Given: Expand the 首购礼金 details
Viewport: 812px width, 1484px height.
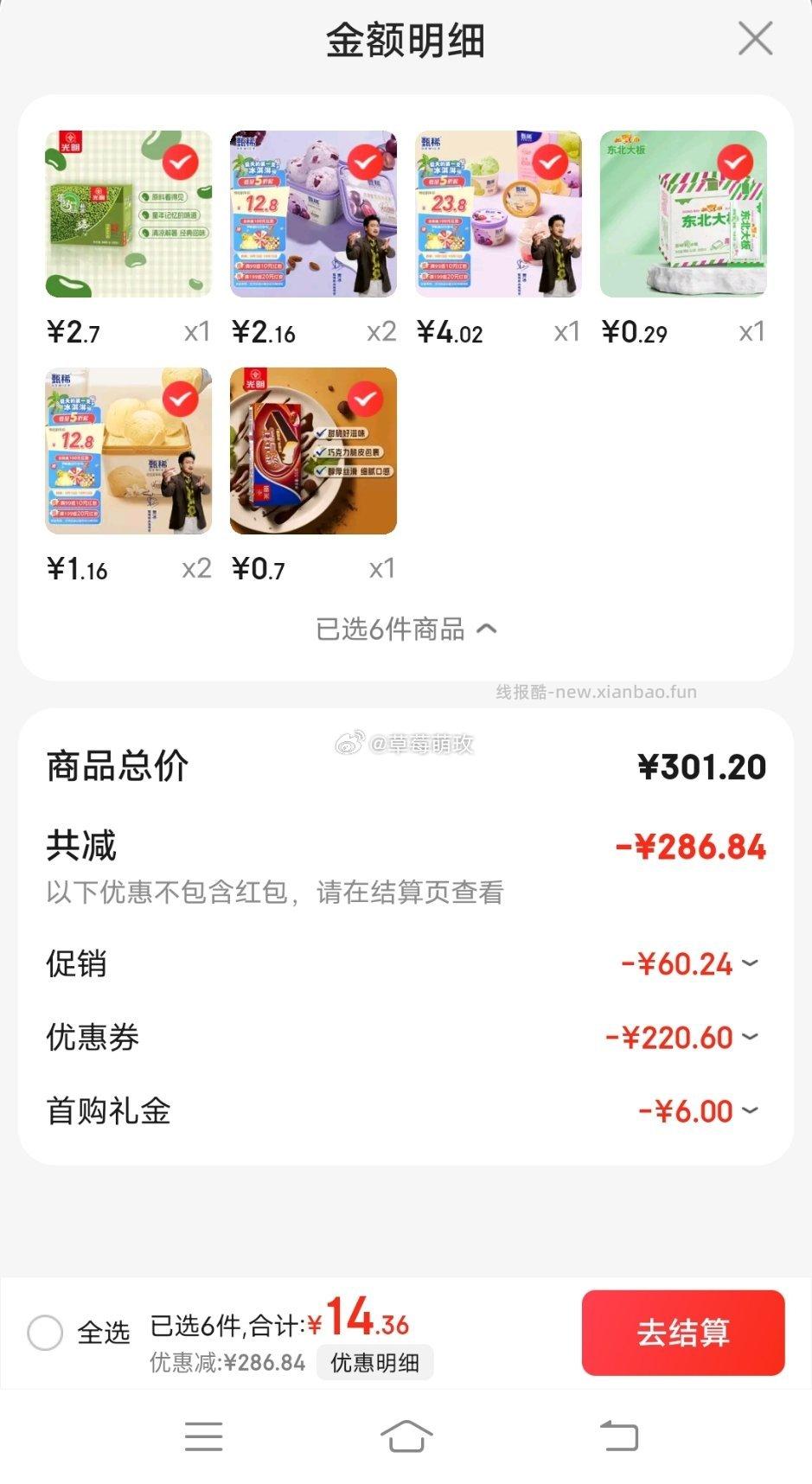Looking at the screenshot, I should coord(751,1110).
